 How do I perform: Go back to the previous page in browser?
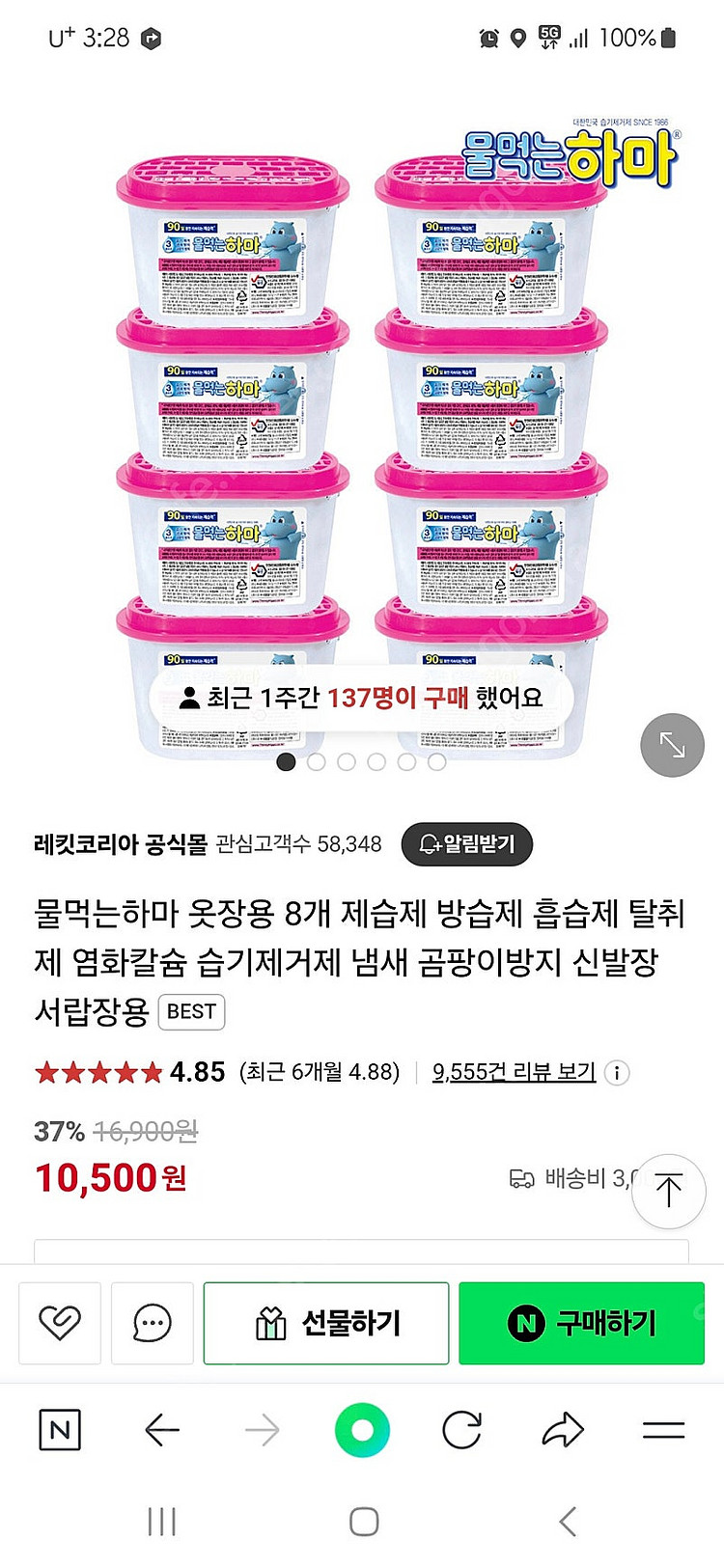pyautogui.click(x=162, y=1430)
